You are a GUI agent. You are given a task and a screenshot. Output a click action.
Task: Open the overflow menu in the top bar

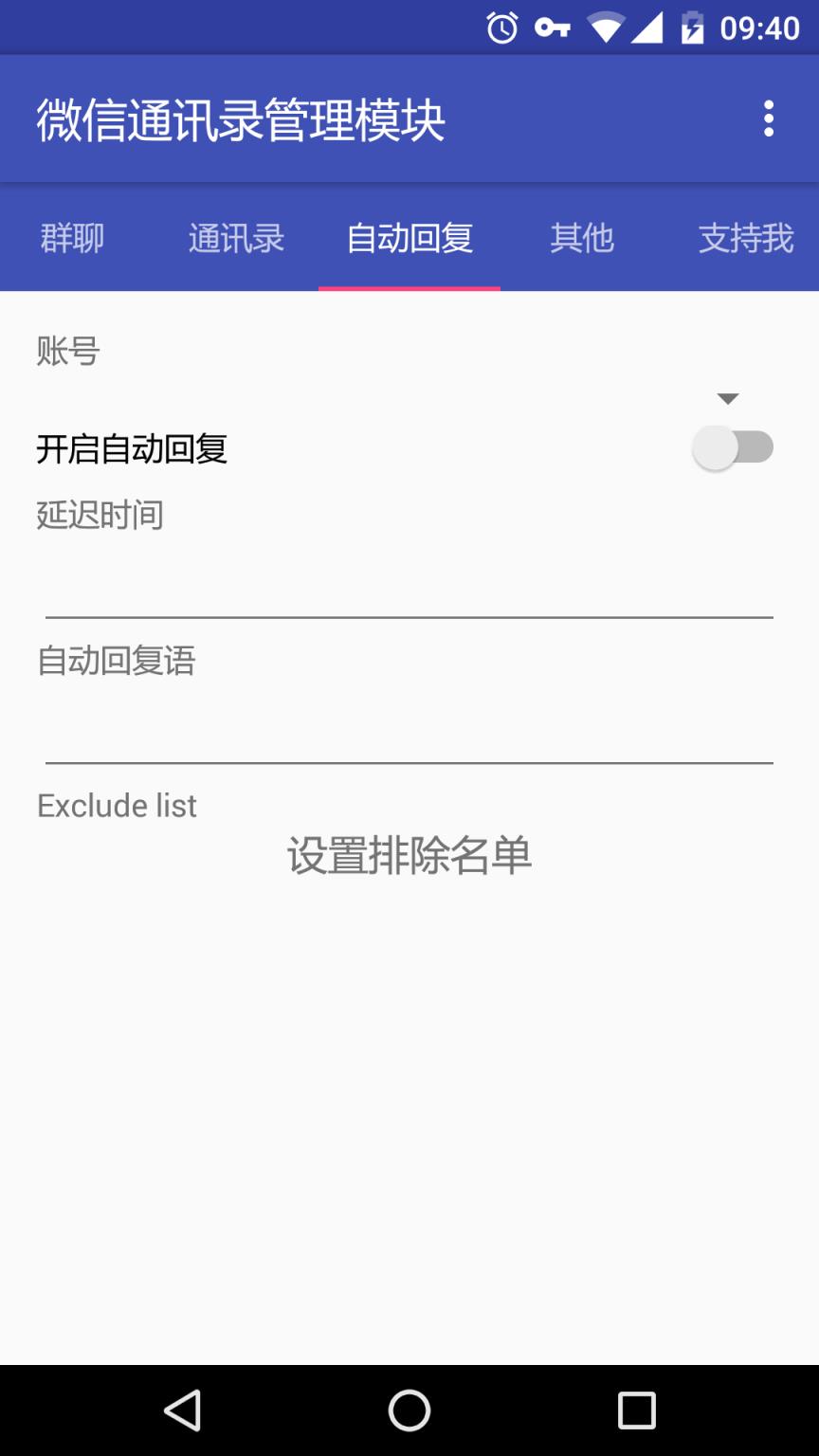(769, 117)
